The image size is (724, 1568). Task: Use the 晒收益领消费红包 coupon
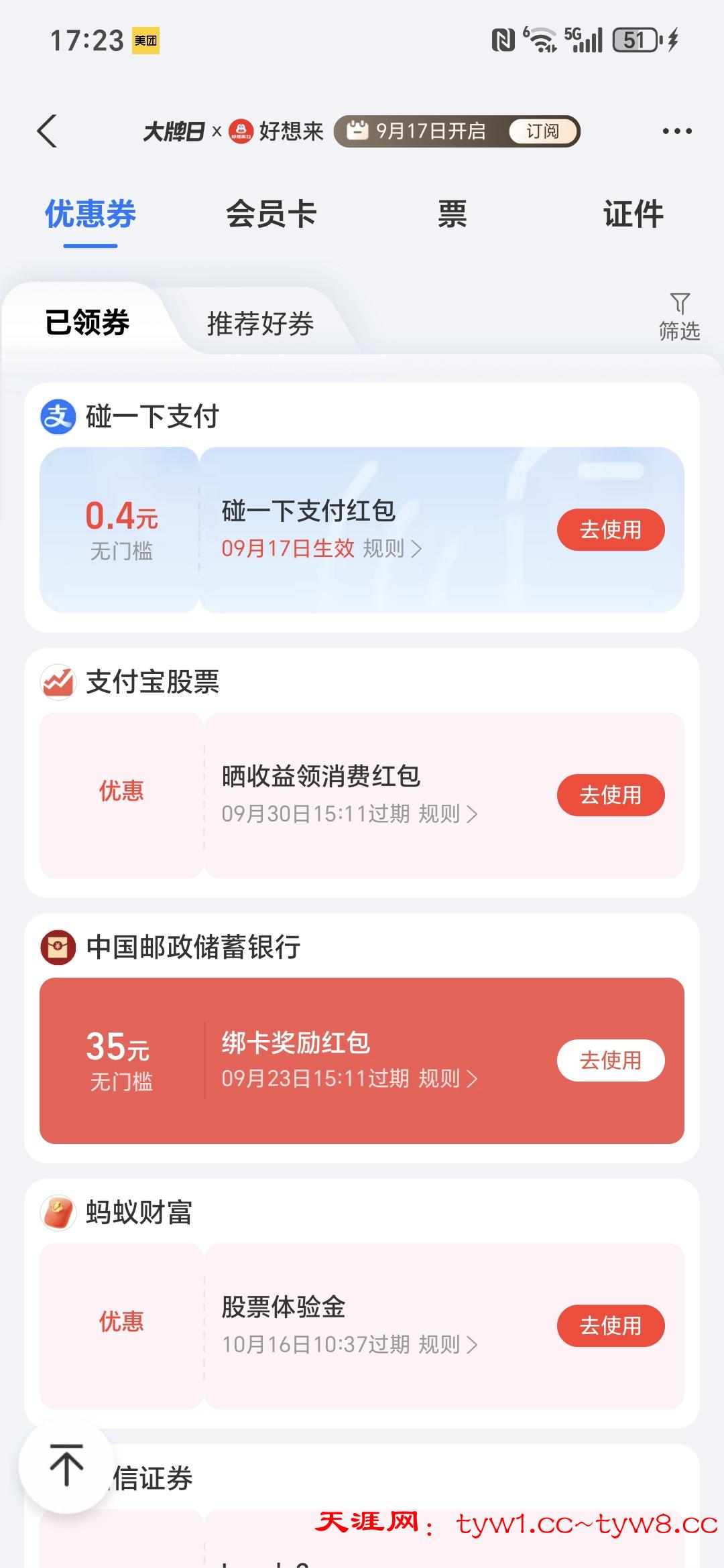click(610, 795)
